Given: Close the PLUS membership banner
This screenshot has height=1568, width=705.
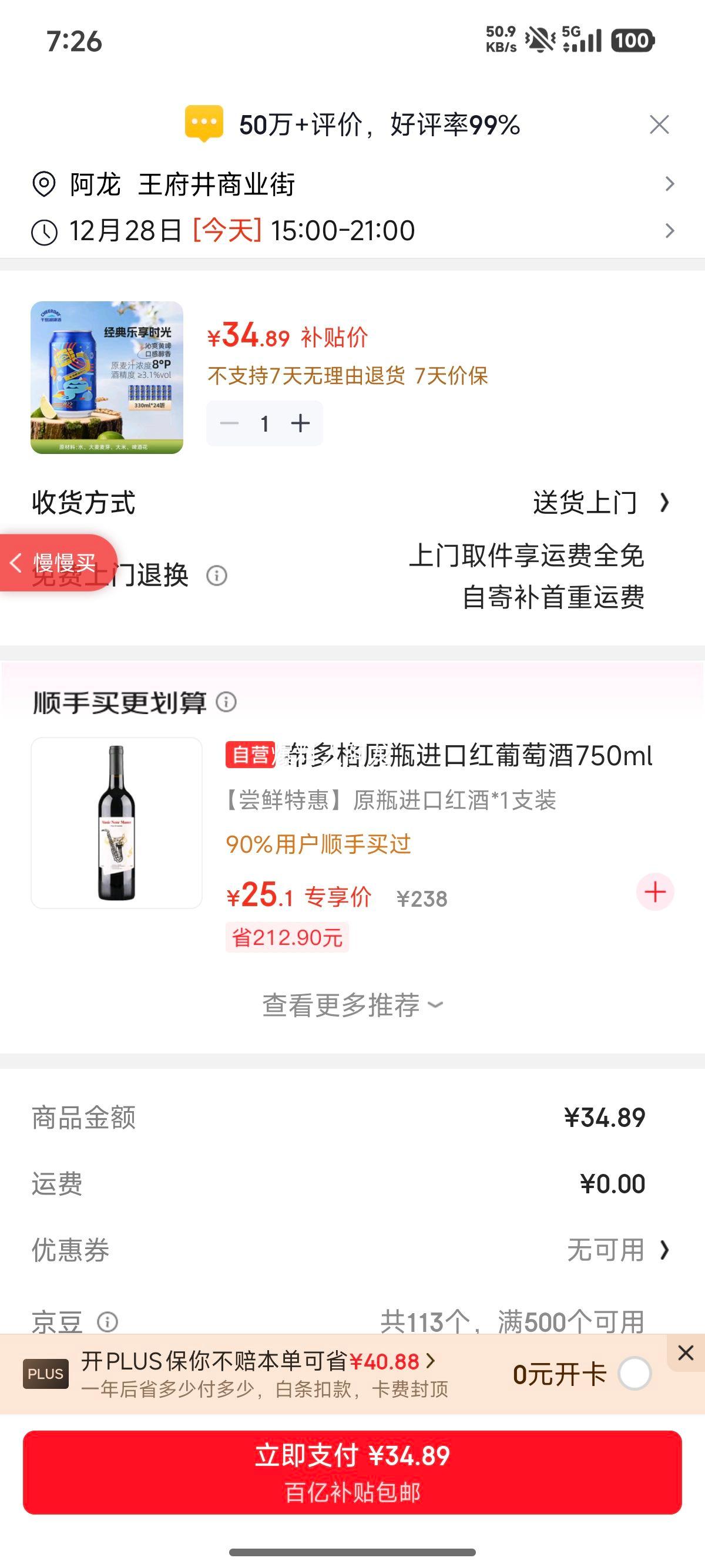Looking at the screenshot, I should pos(686,1352).
